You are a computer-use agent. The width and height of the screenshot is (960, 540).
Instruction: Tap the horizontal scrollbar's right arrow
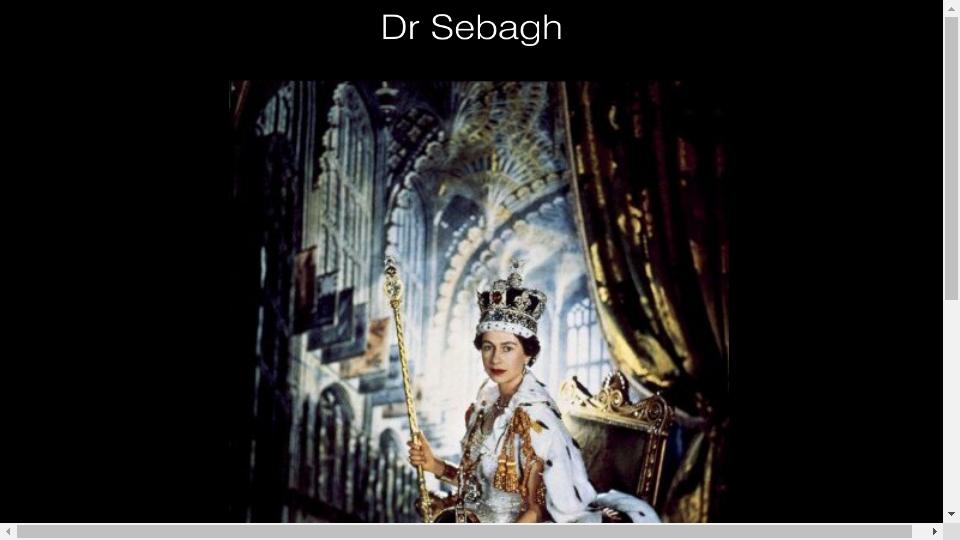tap(935, 532)
